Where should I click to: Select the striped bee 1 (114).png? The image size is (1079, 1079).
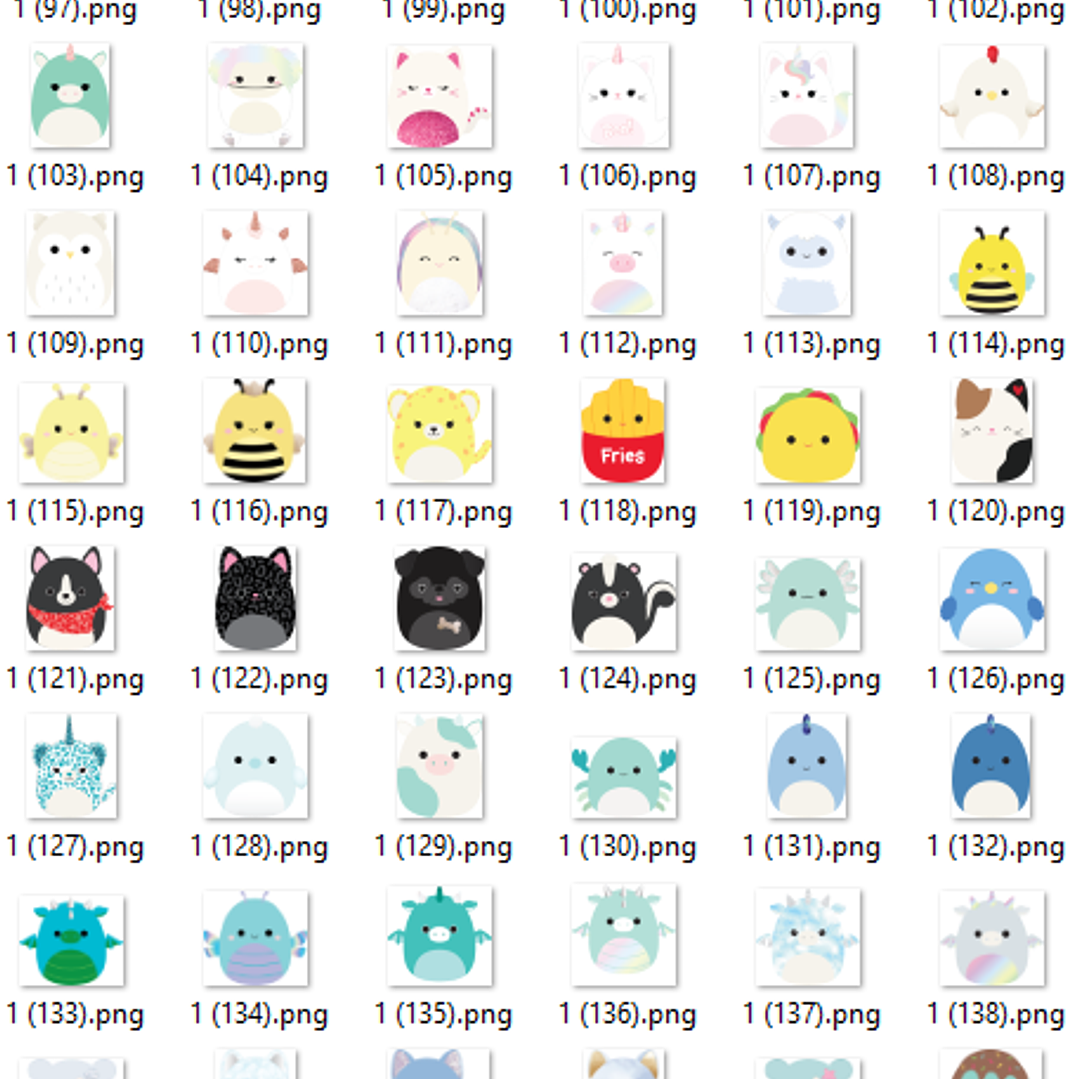[x=992, y=264]
